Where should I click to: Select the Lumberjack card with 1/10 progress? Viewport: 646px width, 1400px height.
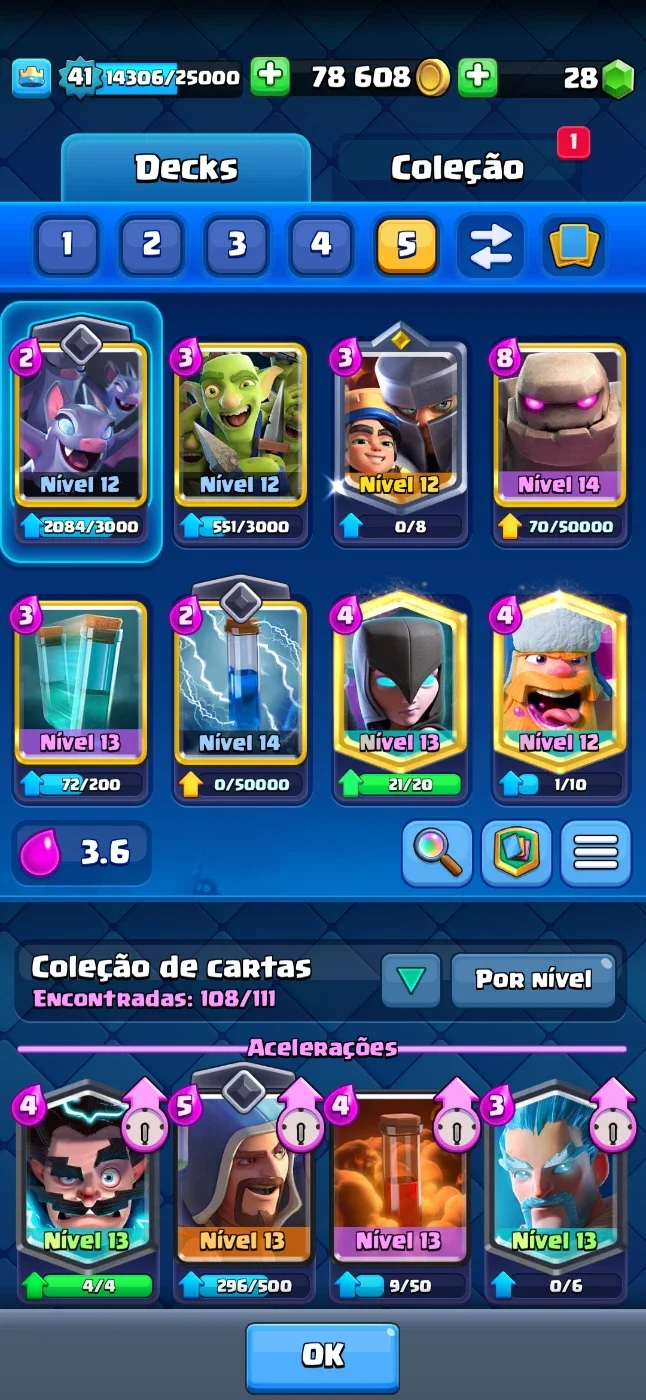pyautogui.click(x=560, y=698)
